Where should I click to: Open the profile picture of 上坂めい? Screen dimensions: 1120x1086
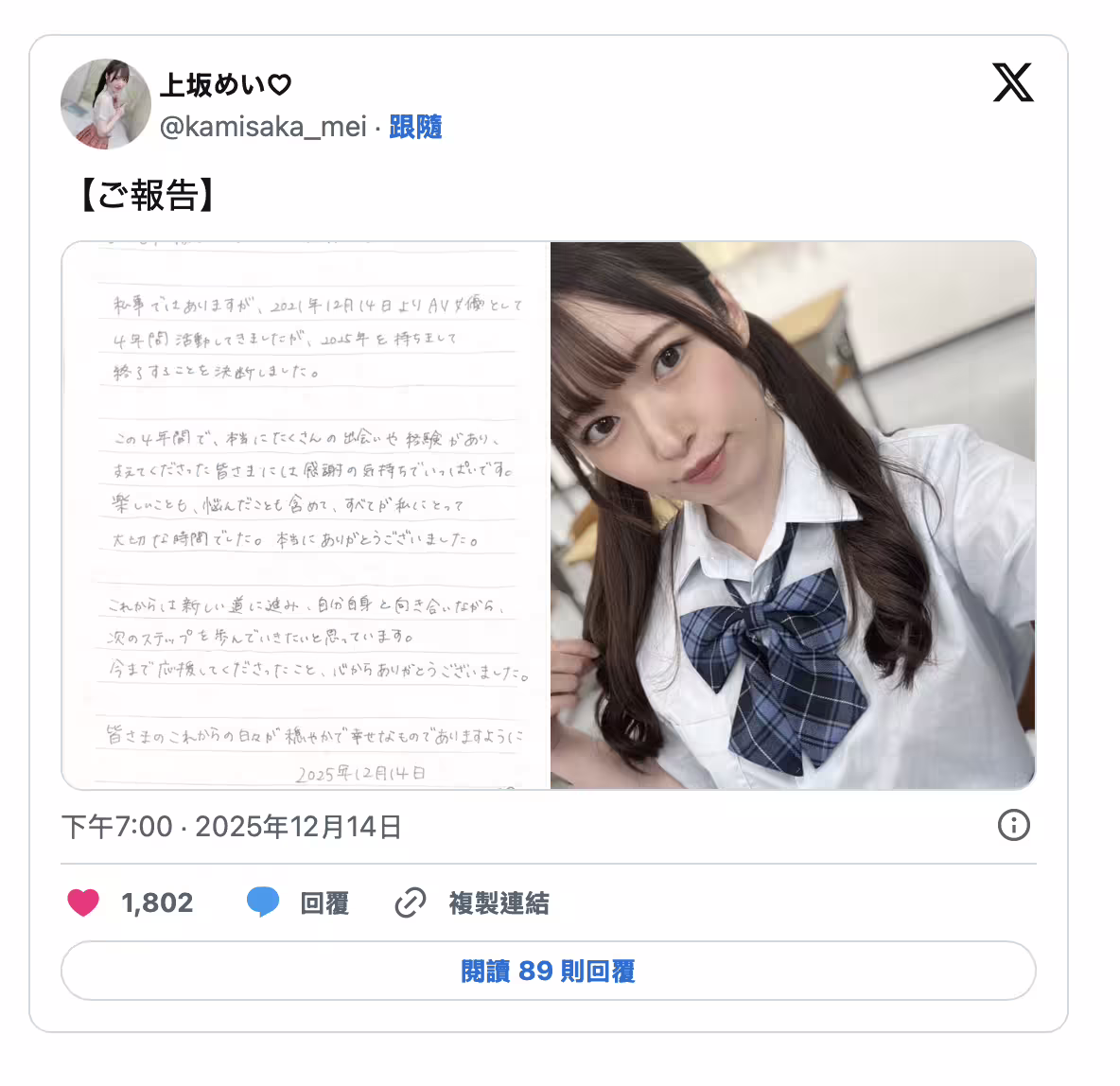(x=106, y=104)
